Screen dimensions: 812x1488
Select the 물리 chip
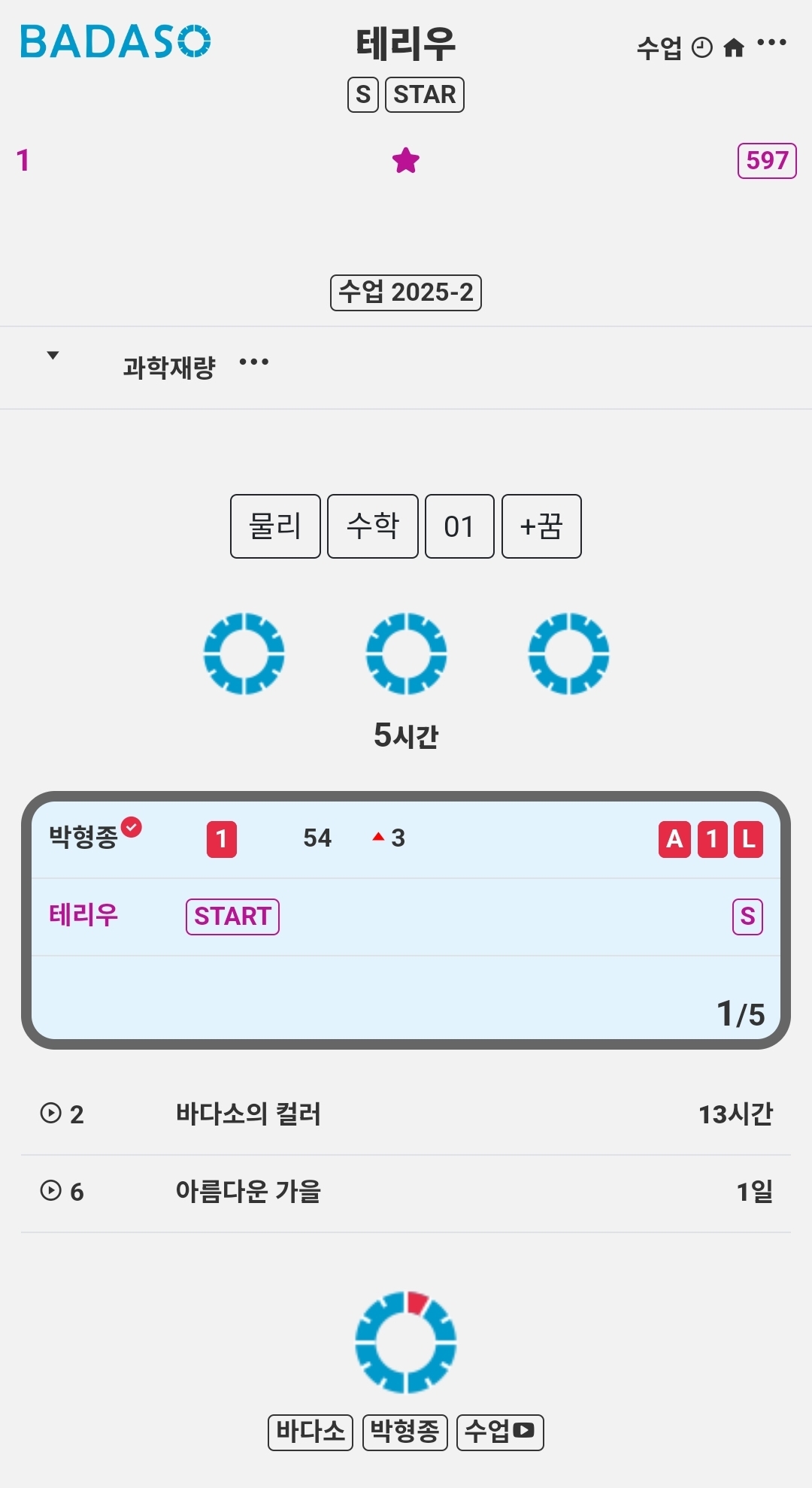[x=275, y=526]
